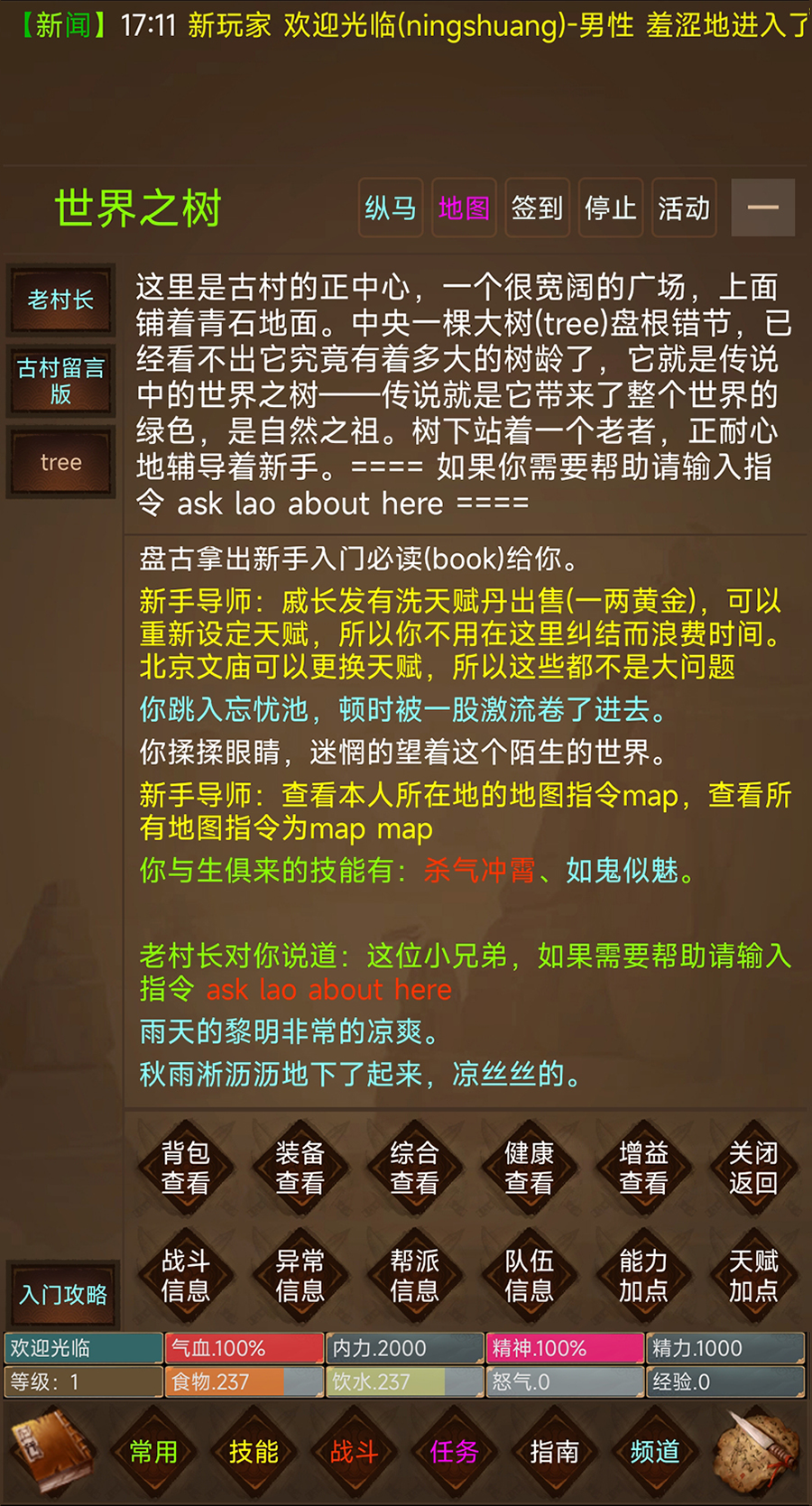
Task: Open the 活动 events
Action: [684, 208]
